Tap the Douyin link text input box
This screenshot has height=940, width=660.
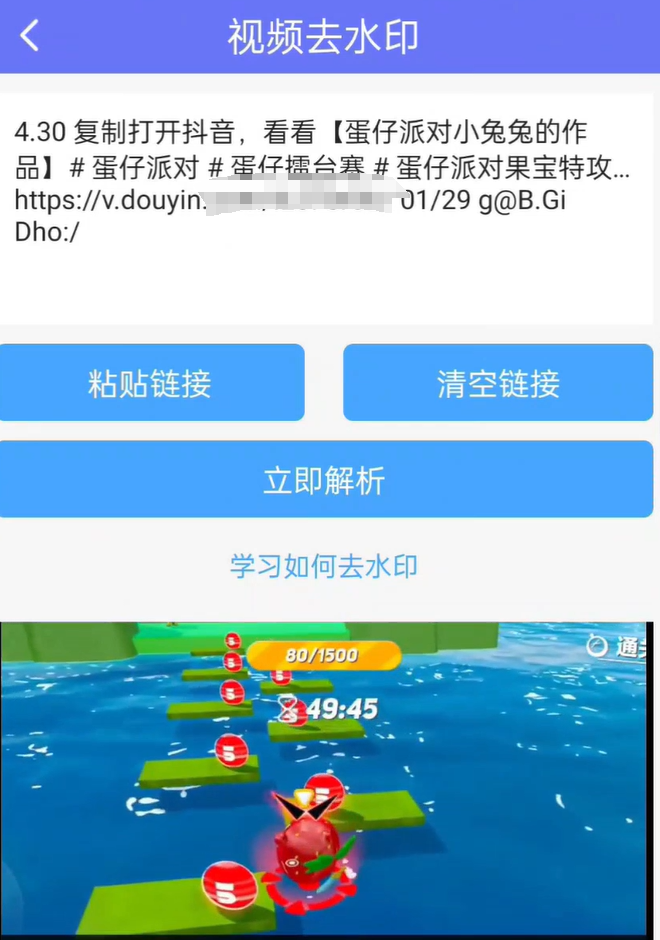(326, 210)
